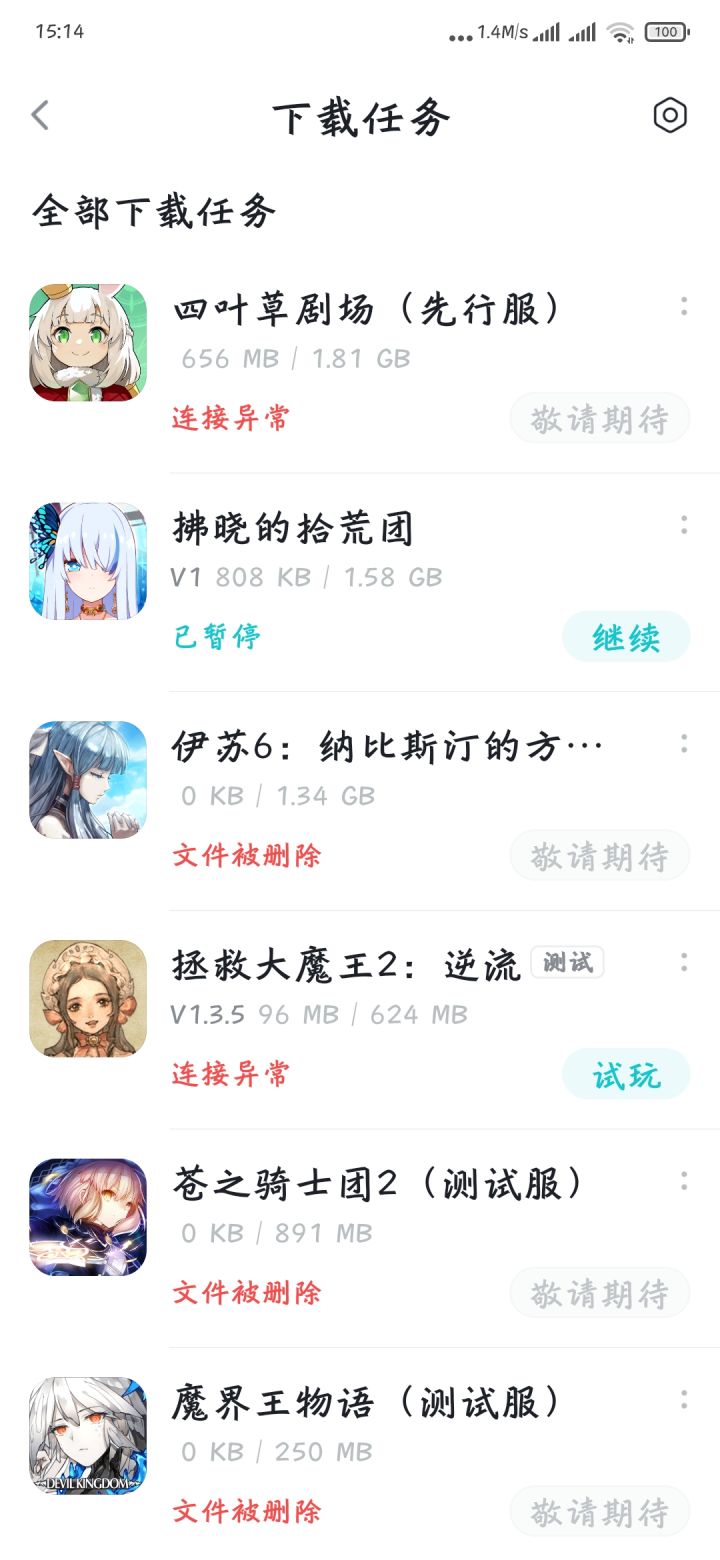Tap 继续 to resume 拂晓的拾荒团 download
720x1560 pixels.
tap(626, 637)
